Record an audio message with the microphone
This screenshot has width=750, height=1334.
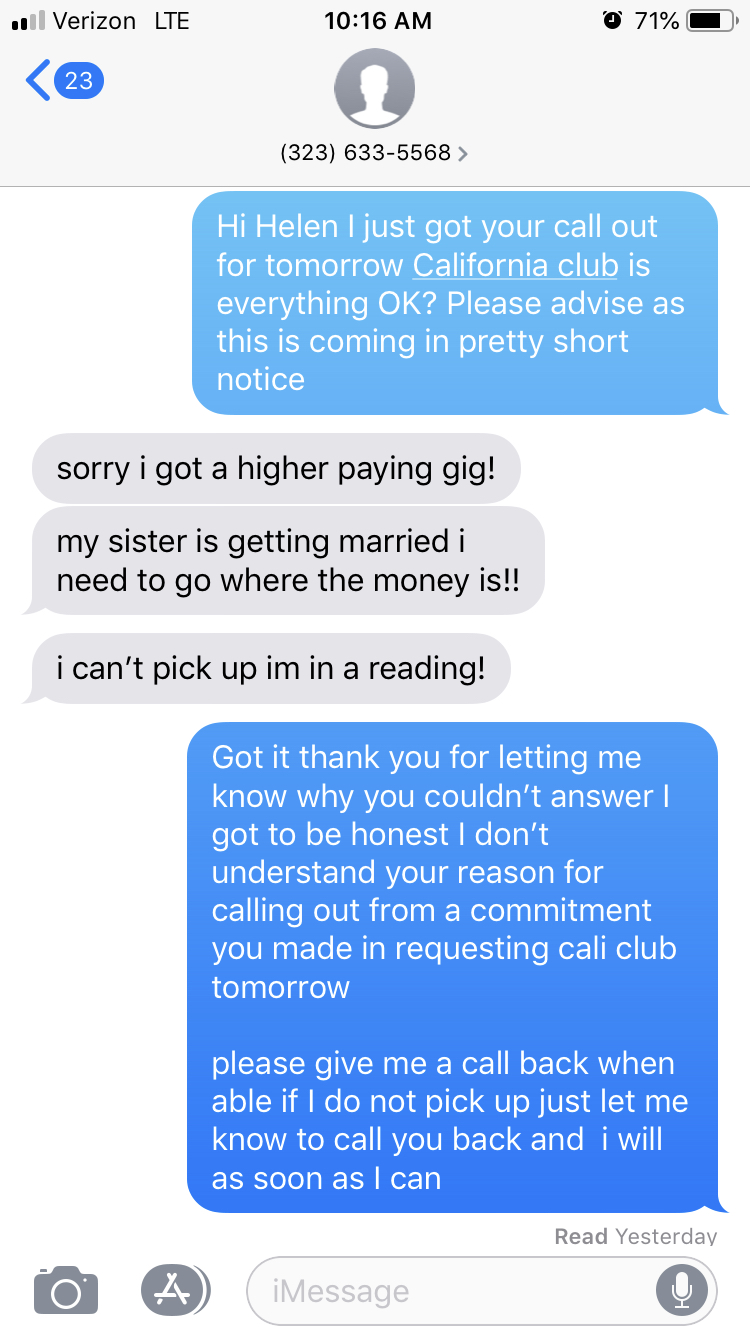click(682, 1290)
